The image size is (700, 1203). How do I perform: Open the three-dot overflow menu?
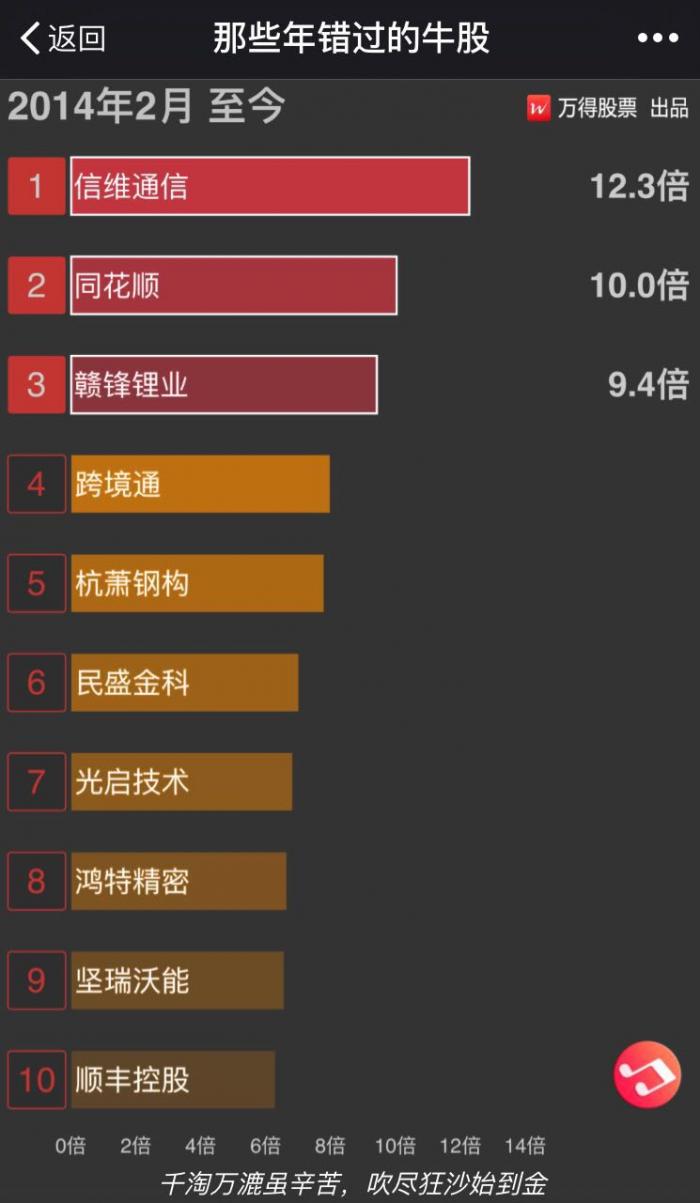(657, 39)
